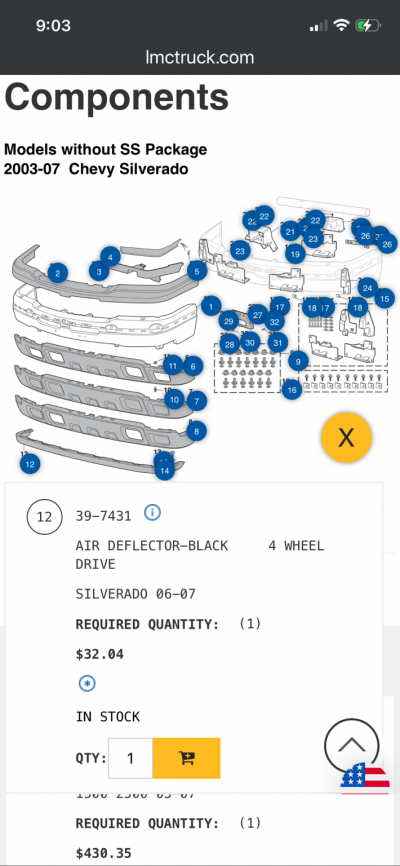Select diagram hotspot number 16

(292, 390)
